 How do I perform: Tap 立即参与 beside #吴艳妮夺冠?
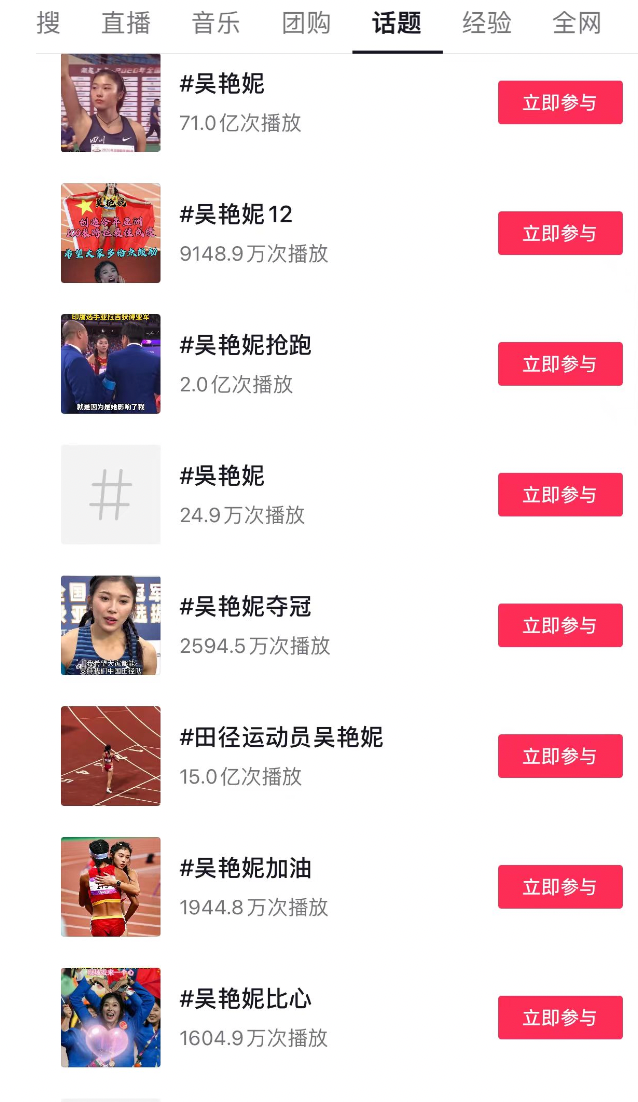pos(560,626)
